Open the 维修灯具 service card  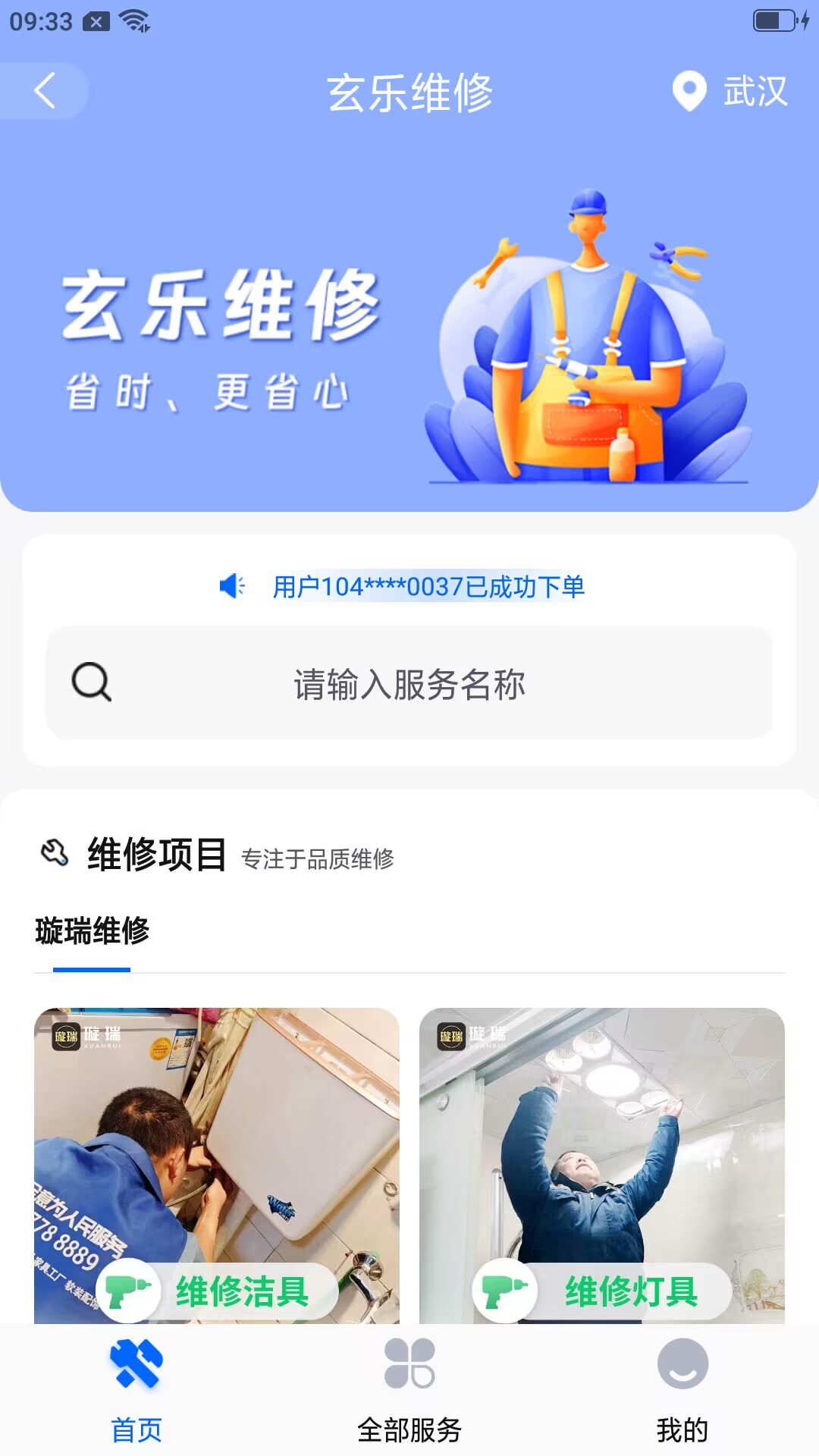[601, 1165]
